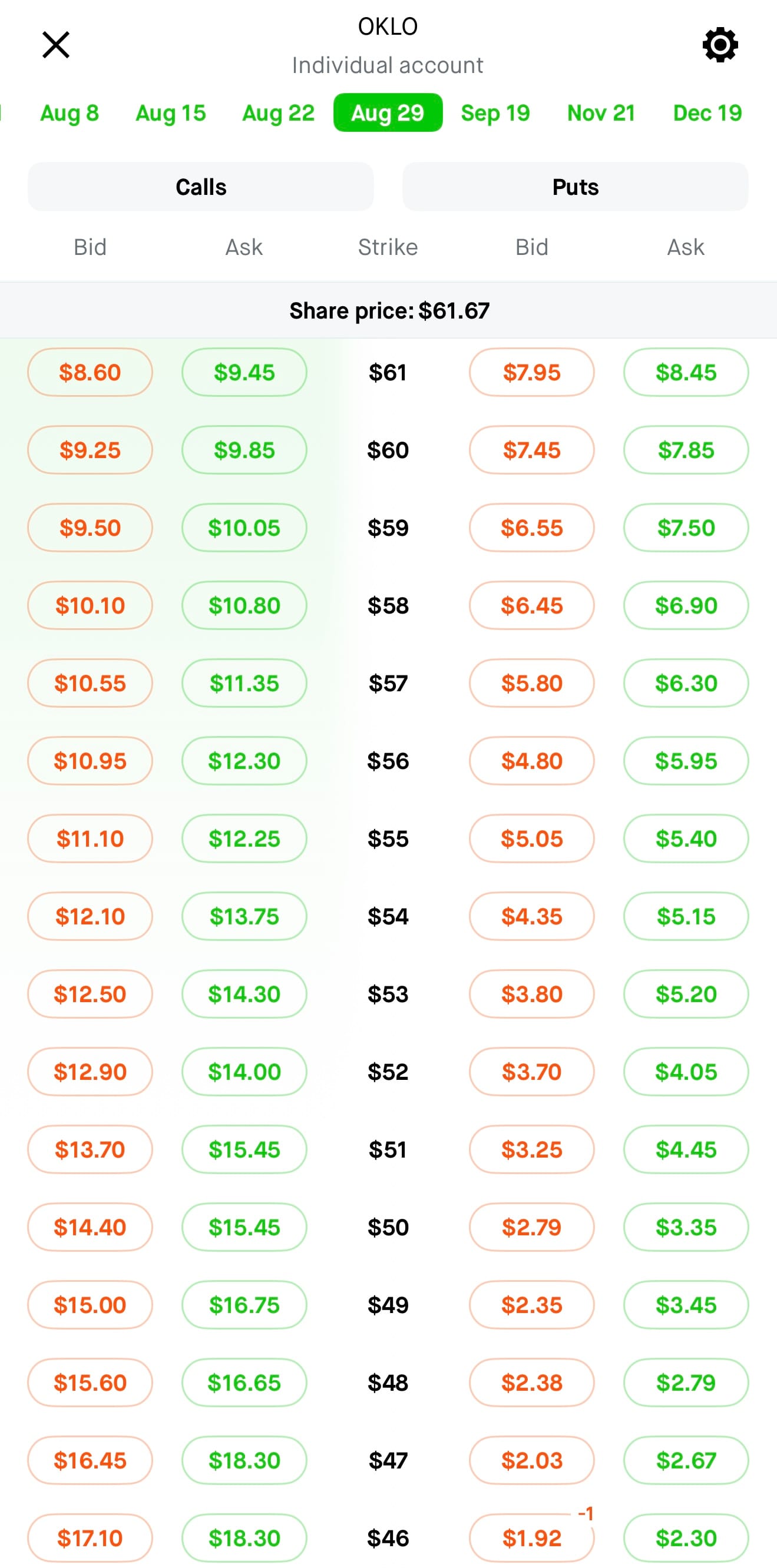Select the $55 put bid of $5.05
The height and width of the screenshot is (1568, 777).
(531, 839)
